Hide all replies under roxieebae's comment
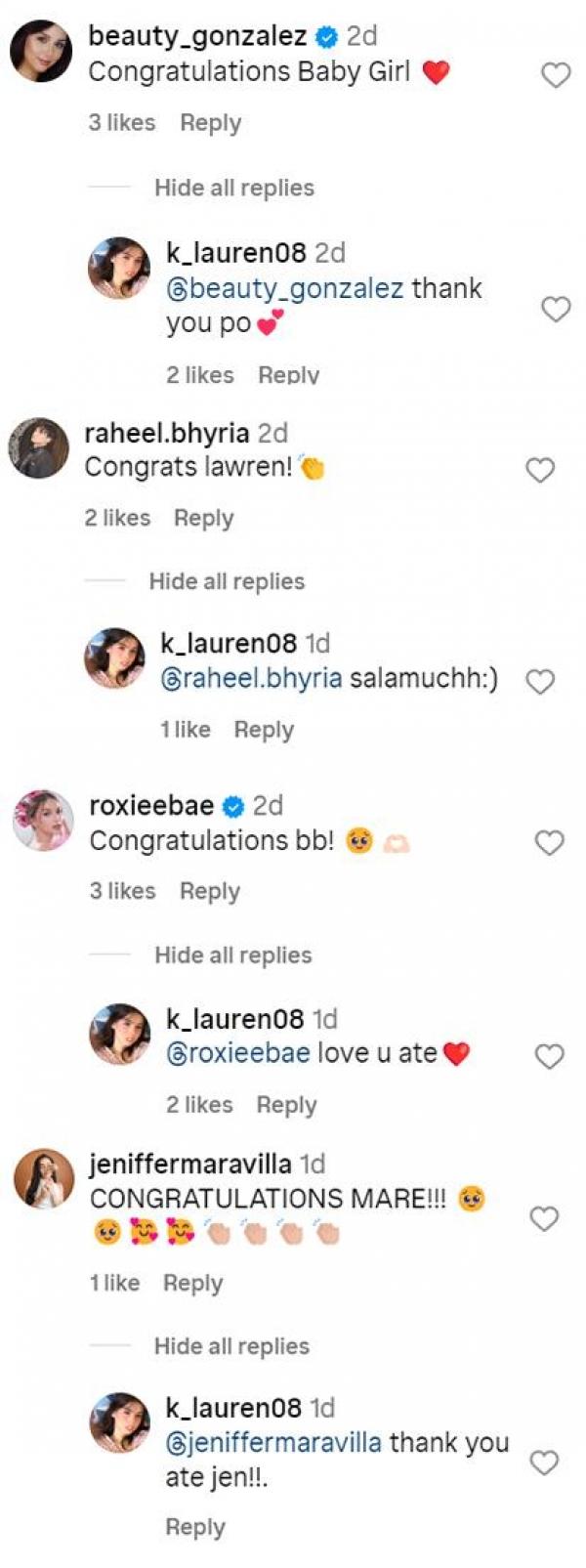Screen dimensions: 586x1568 (233, 955)
